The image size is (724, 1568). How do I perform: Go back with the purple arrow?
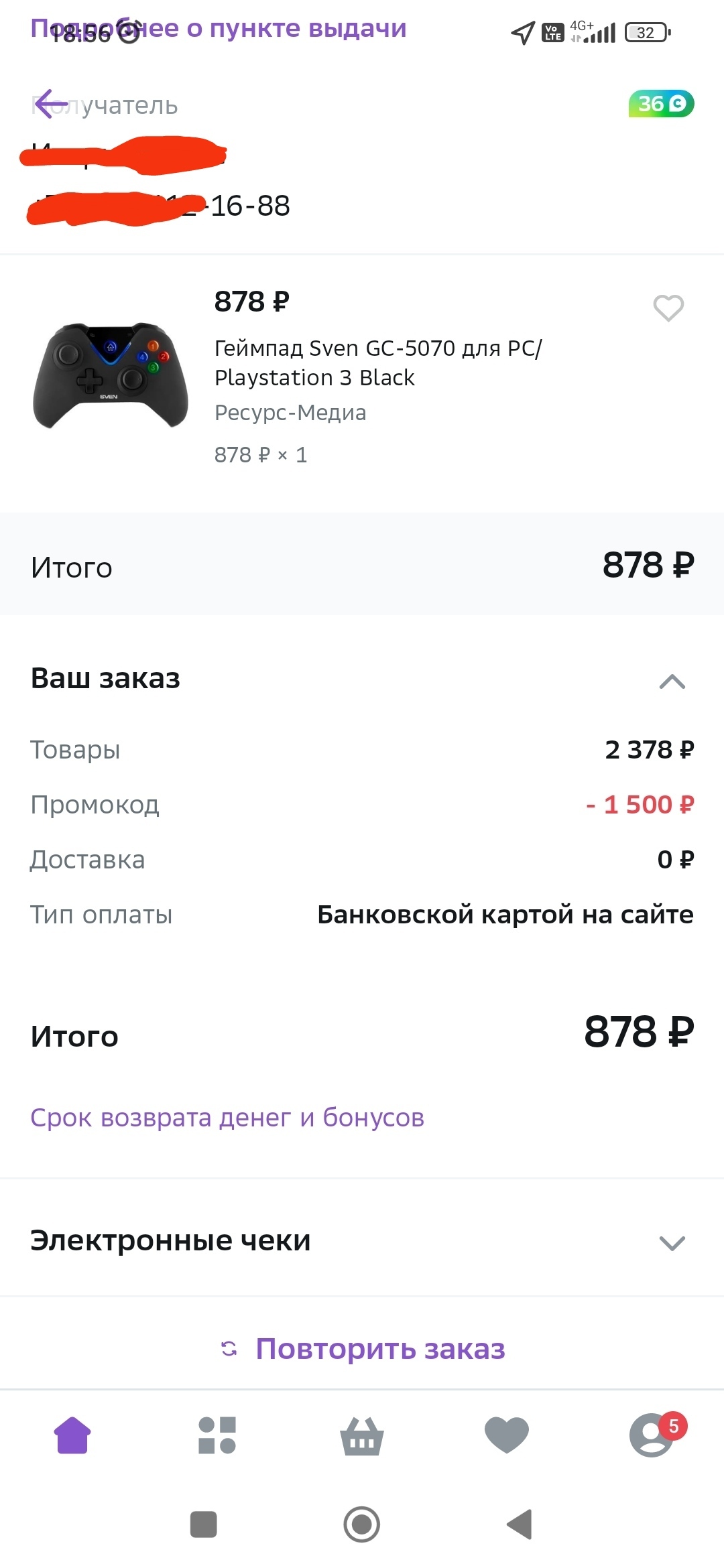click(x=51, y=104)
